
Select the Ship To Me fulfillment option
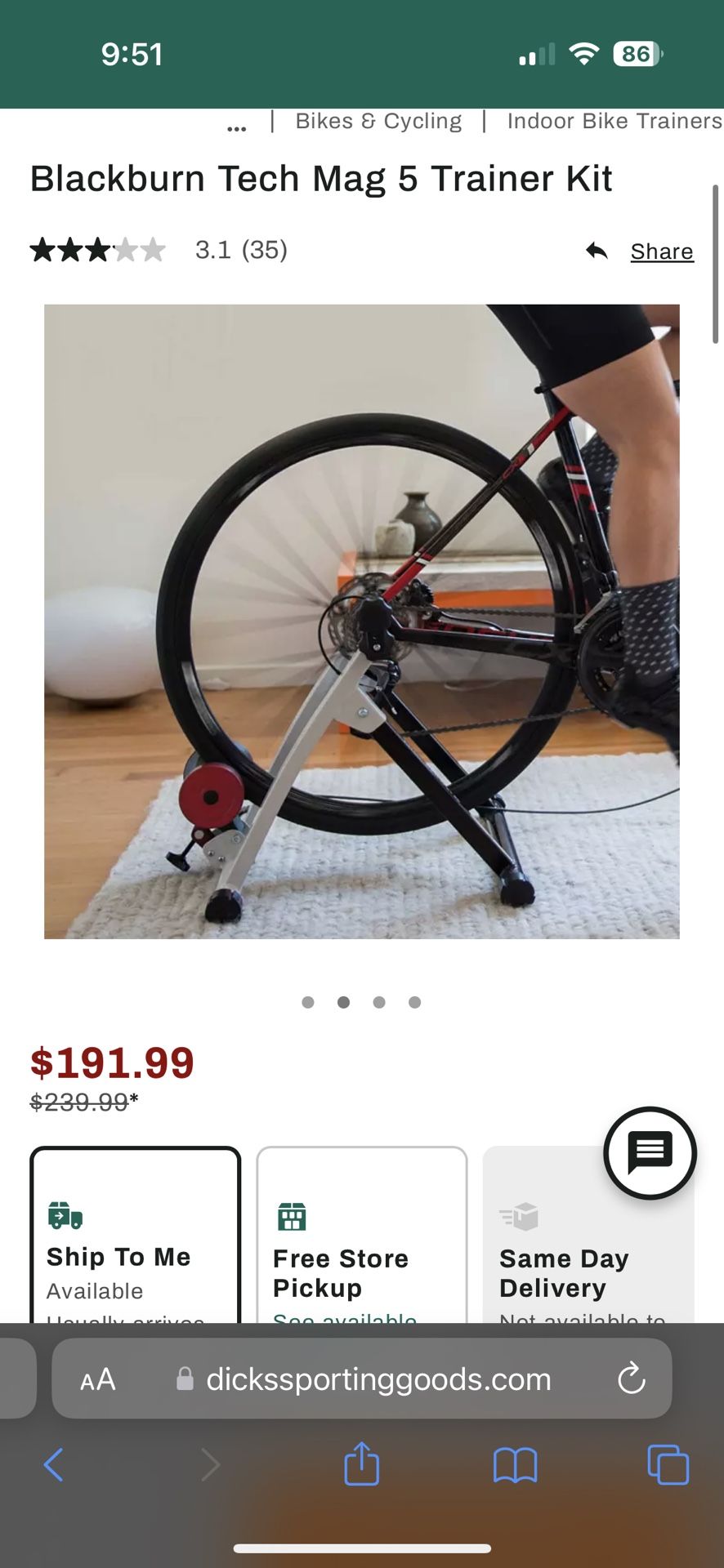(x=135, y=1241)
